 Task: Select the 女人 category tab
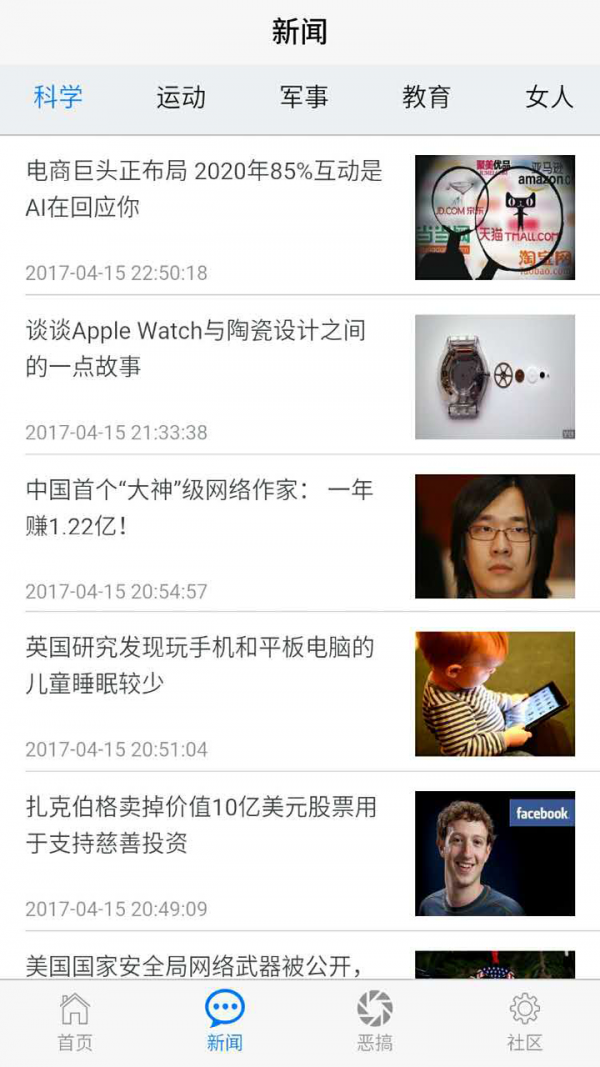click(x=549, y=97)
